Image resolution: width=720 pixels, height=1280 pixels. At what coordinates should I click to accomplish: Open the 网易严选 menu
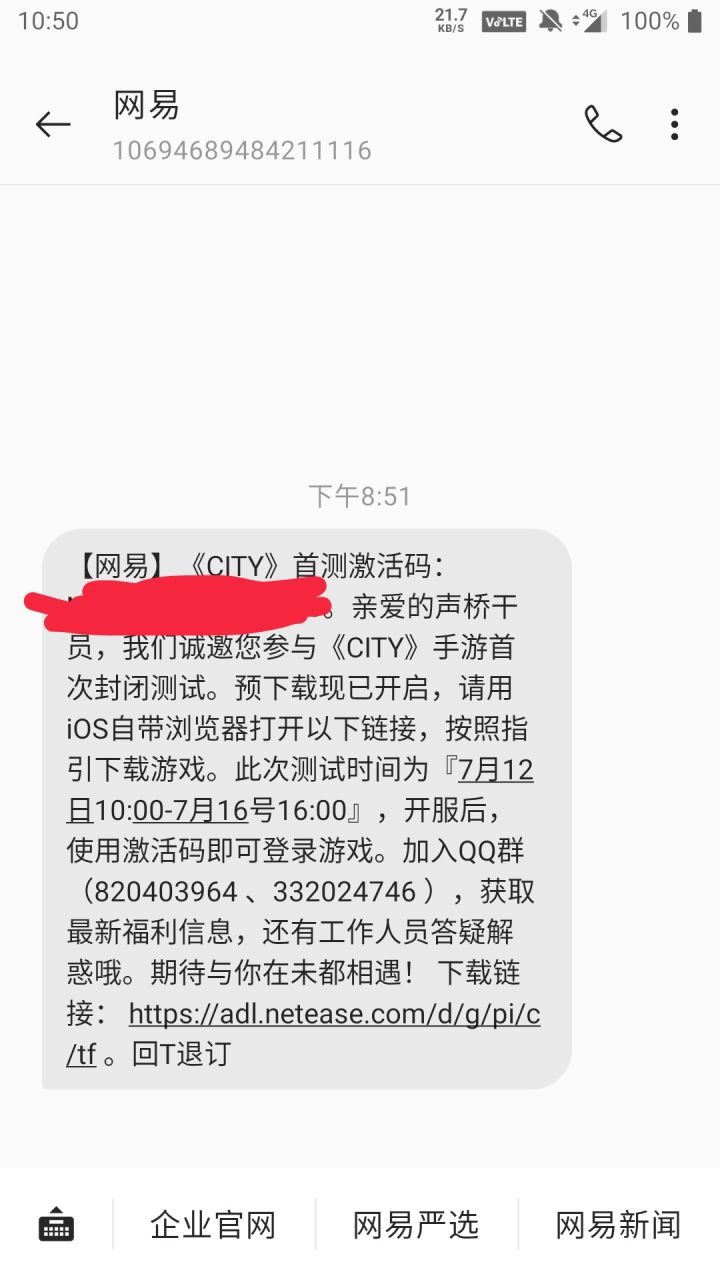[416, 1225]
